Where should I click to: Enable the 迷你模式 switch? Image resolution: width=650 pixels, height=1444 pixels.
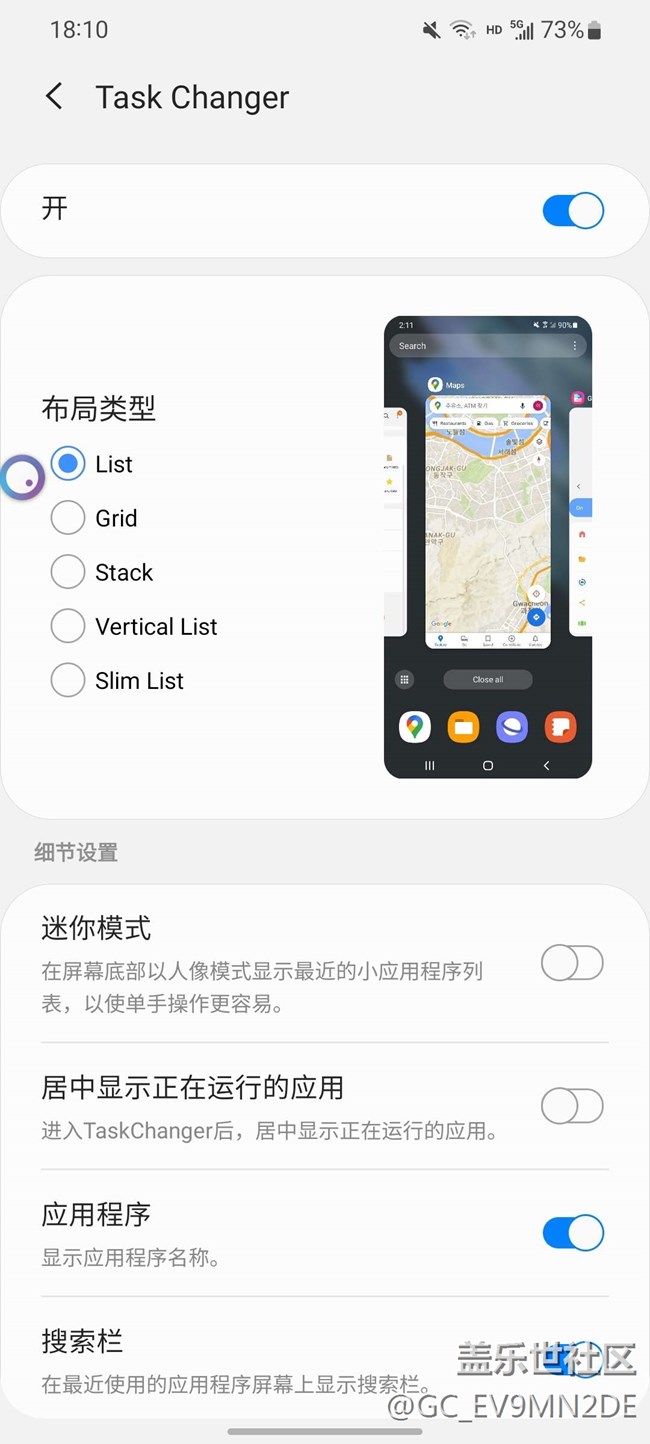[572, 964]
